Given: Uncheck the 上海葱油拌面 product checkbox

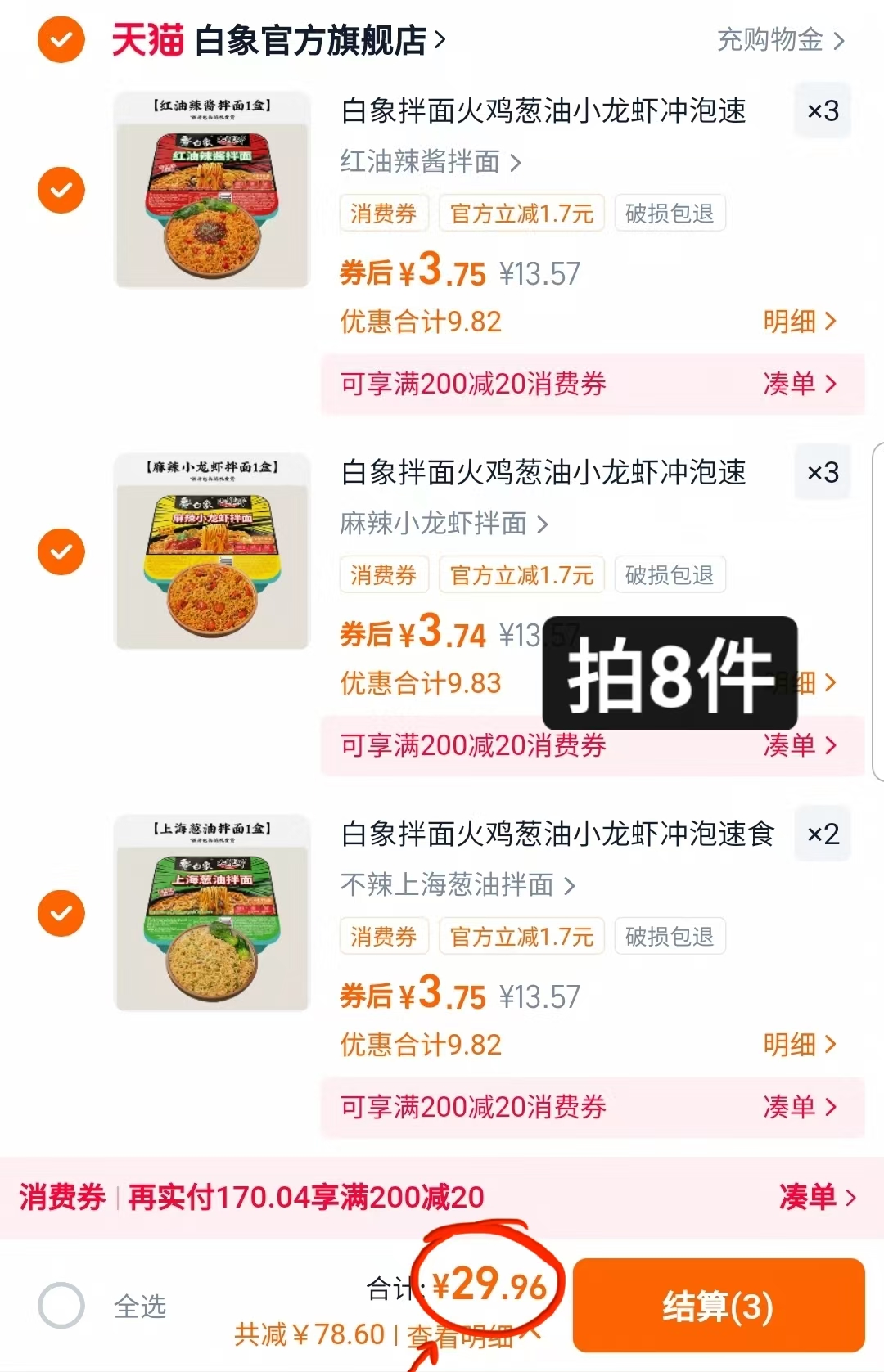Looking at the screenshot, I should coord(61,912).
